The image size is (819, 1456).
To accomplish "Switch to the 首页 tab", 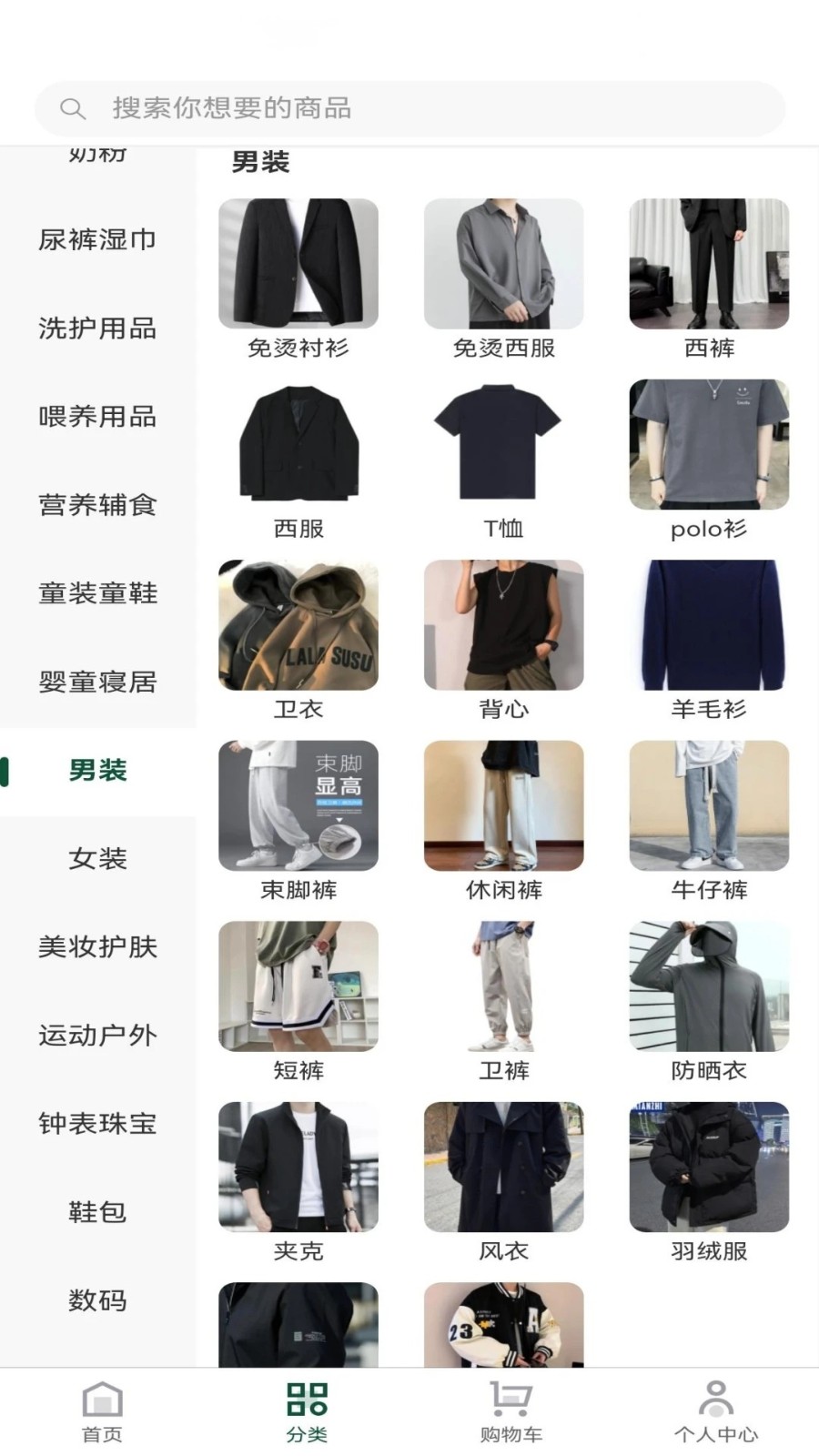I will [102, 1411].
